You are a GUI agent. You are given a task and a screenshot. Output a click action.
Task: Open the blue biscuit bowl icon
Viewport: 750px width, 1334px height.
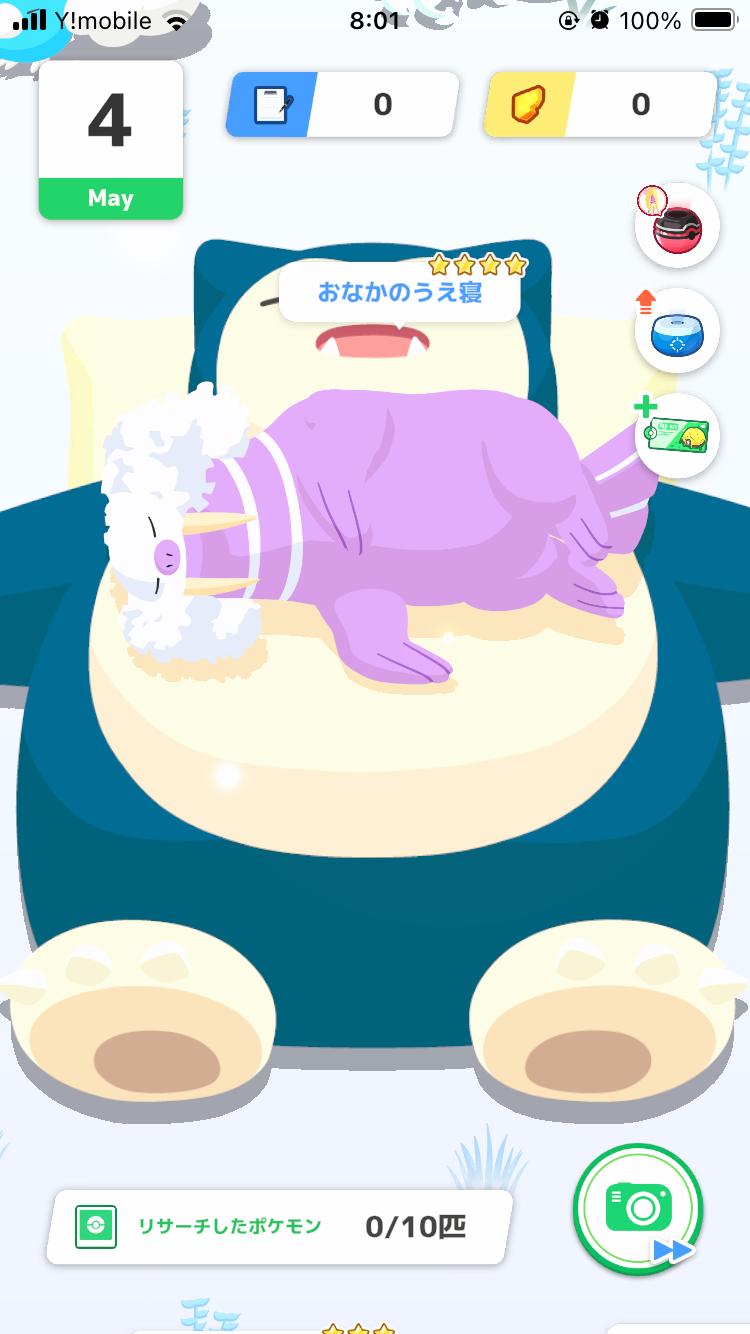(x=677, y=331)
